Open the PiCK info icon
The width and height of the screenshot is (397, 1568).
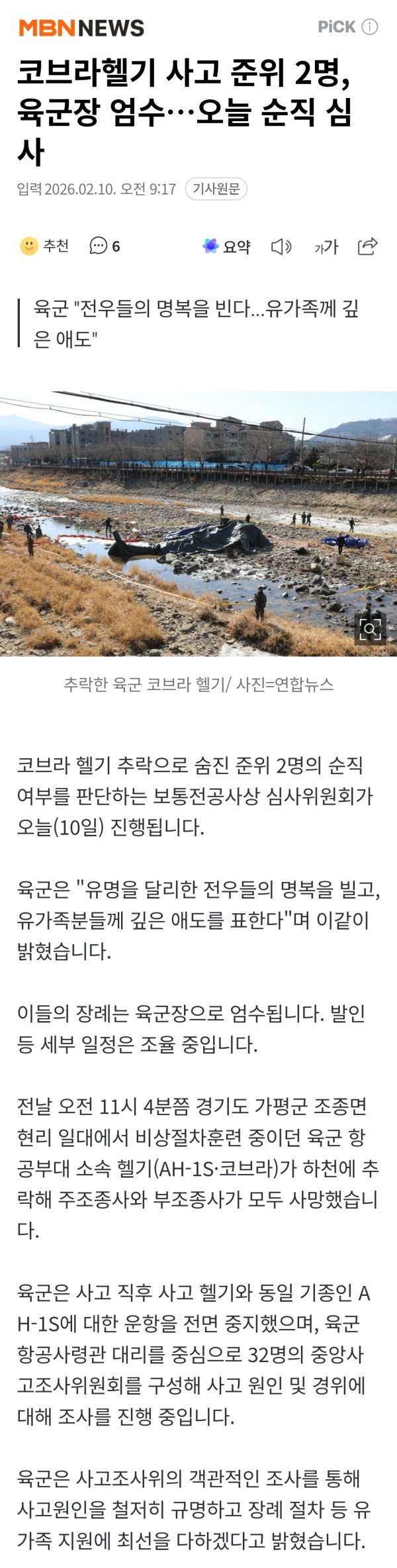point(371,27)
